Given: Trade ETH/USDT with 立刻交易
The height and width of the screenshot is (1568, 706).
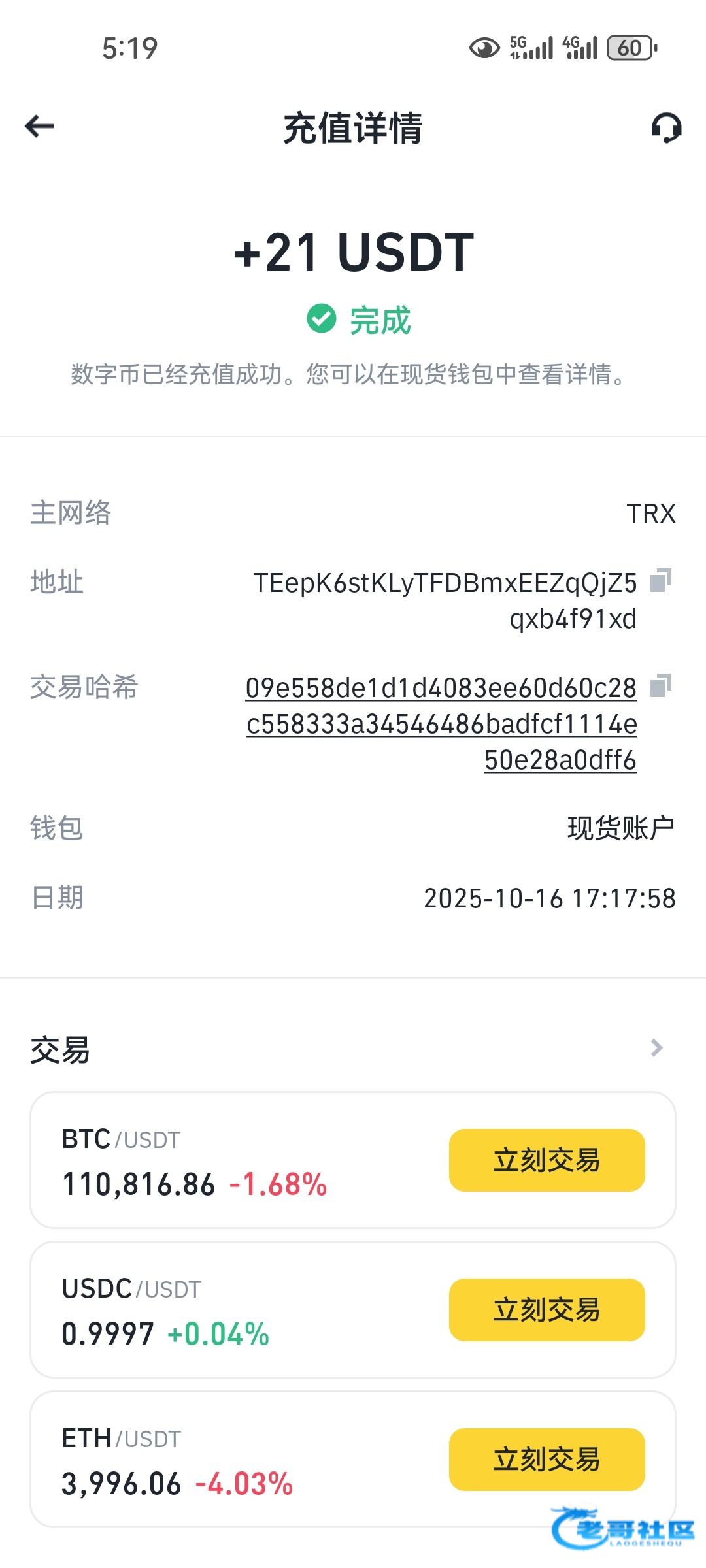Looking at the screenshot, I should click(546, 1460).
